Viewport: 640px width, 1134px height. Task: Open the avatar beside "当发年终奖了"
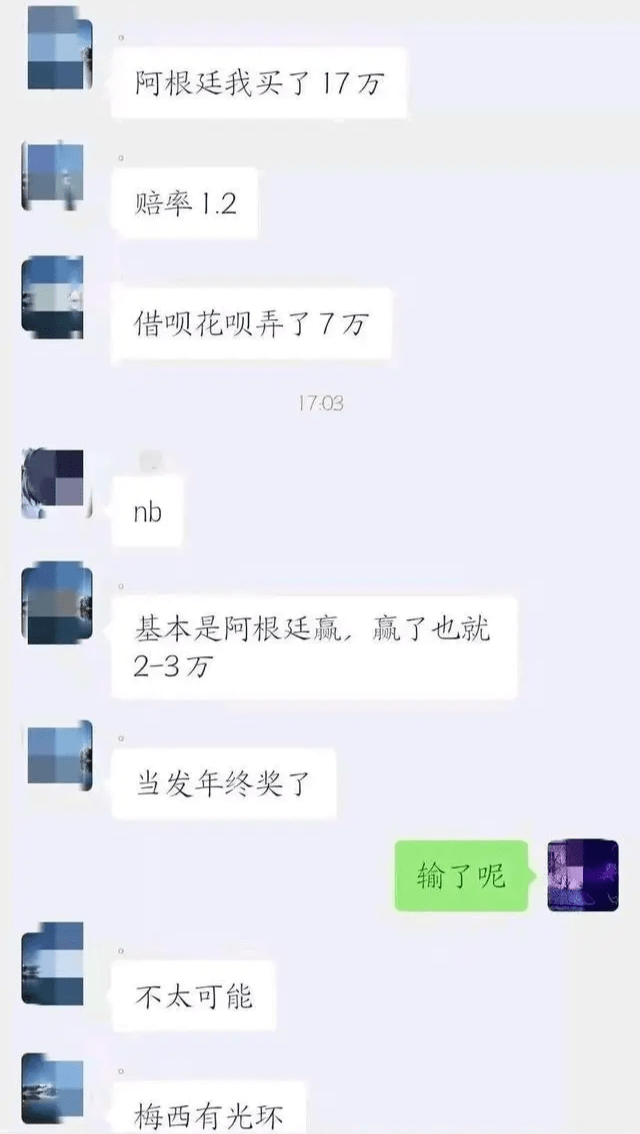[57, 757]
